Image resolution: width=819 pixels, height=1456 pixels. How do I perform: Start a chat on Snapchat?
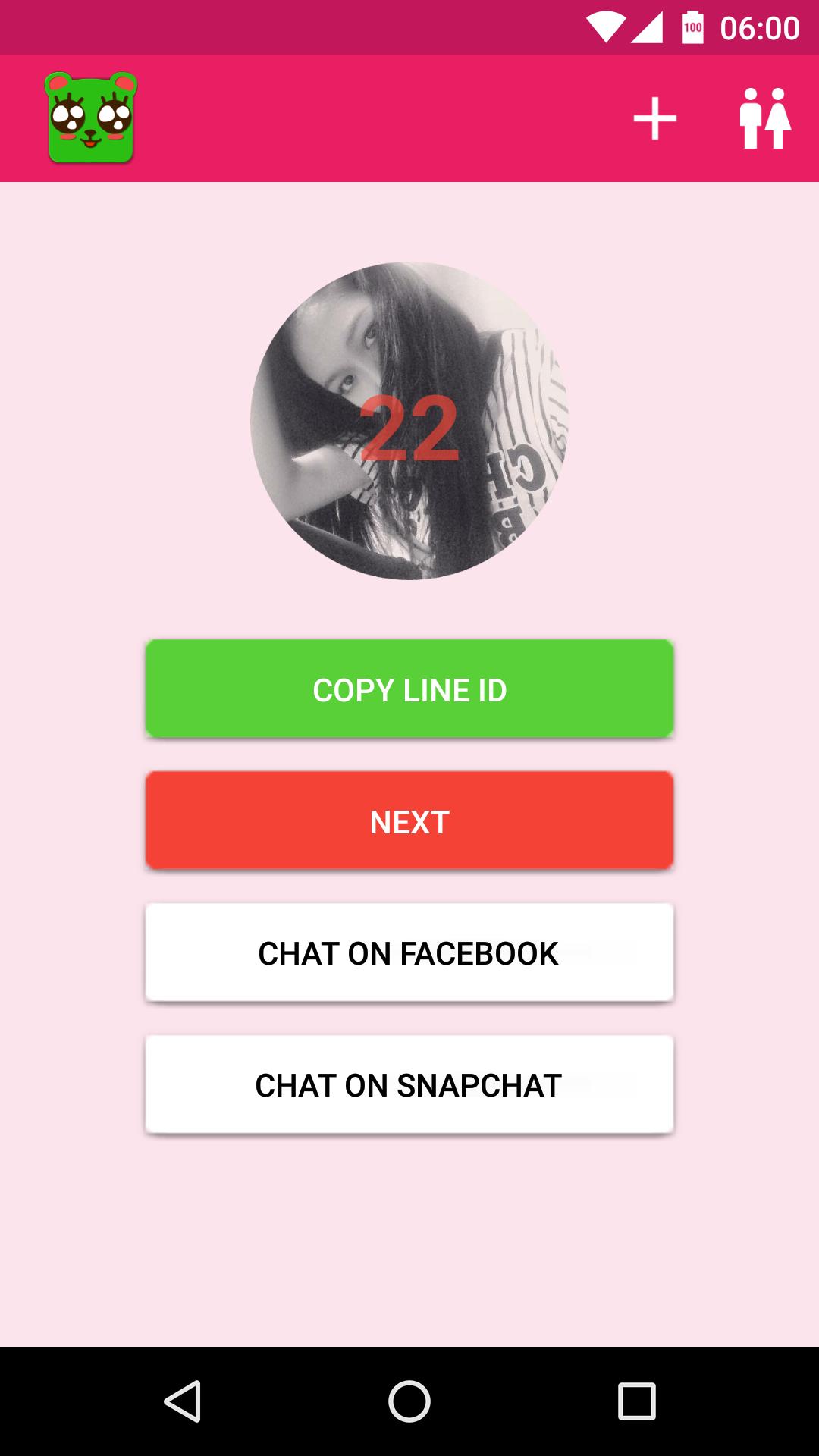pyautogui.click(x=409, y=1084)
